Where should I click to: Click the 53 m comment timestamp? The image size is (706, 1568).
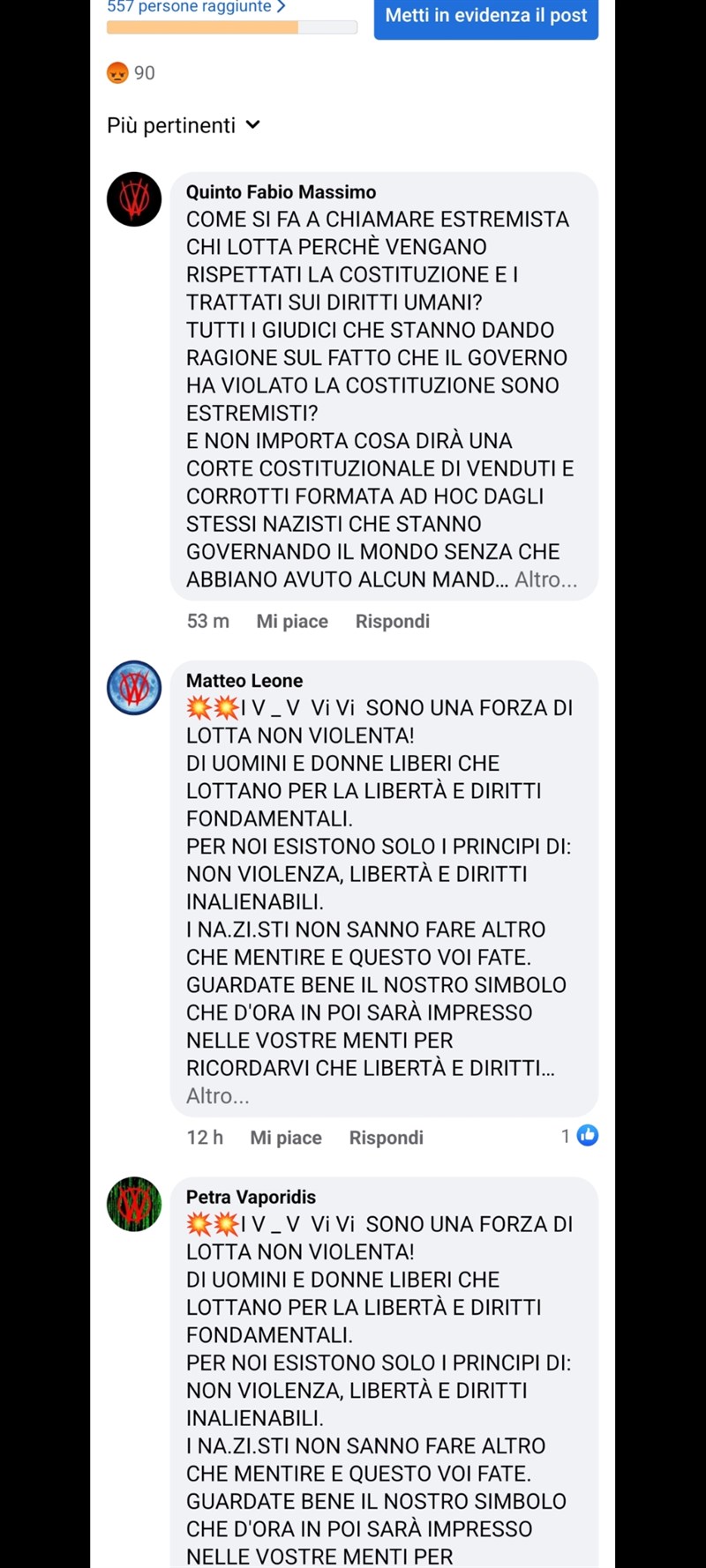[x=207, y=621]
